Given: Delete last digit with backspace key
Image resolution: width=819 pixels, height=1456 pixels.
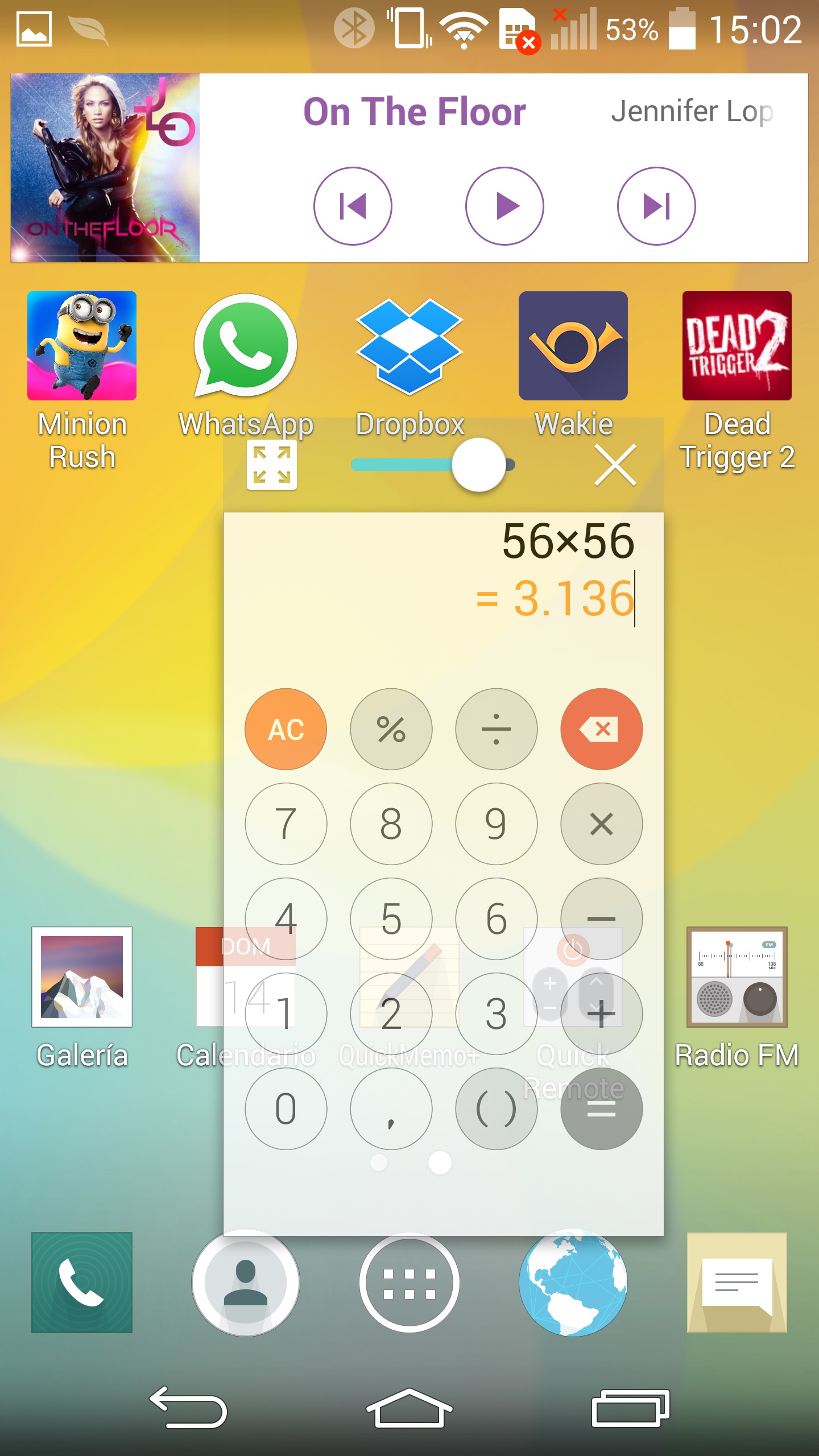Looking at the screenshot, I should point(601,729).
